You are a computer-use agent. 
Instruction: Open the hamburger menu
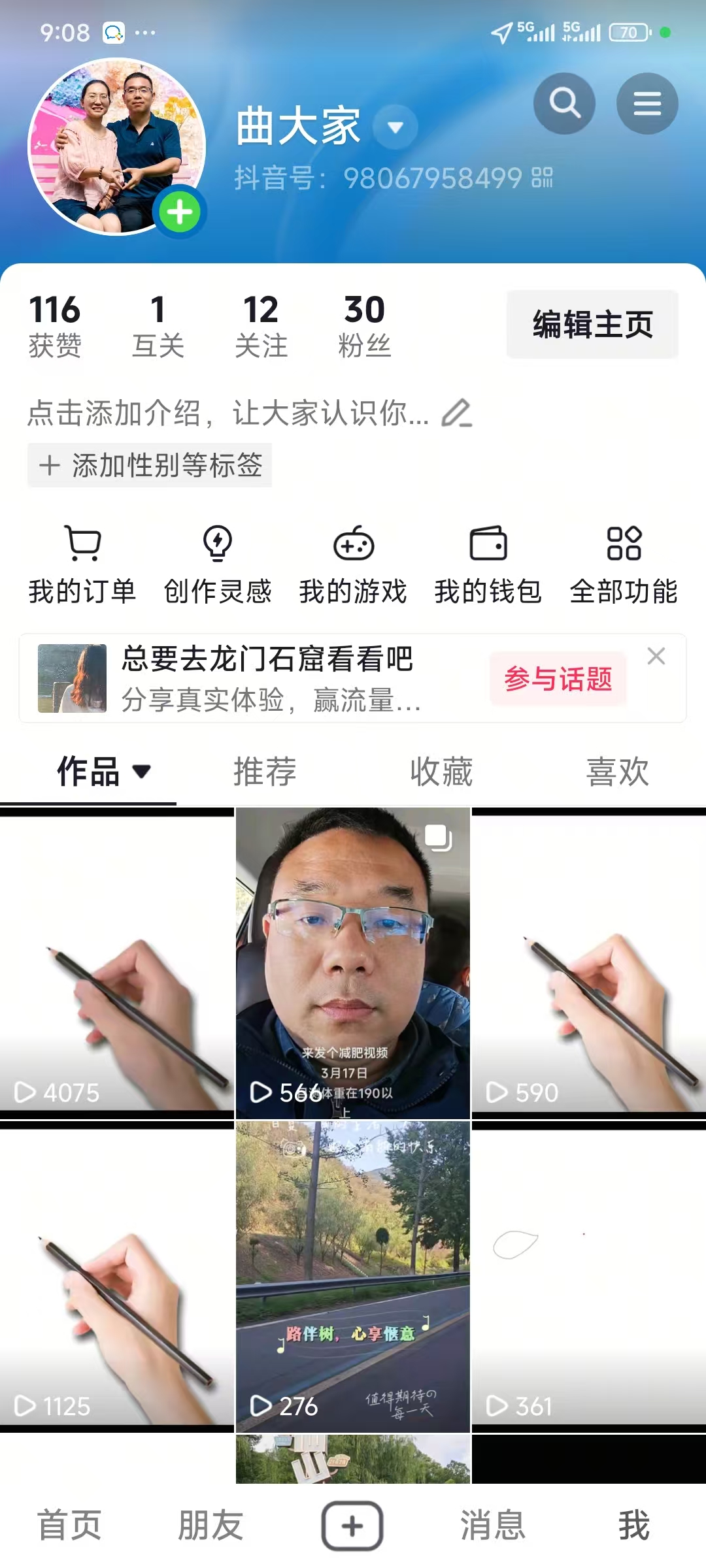pos(647,103)
